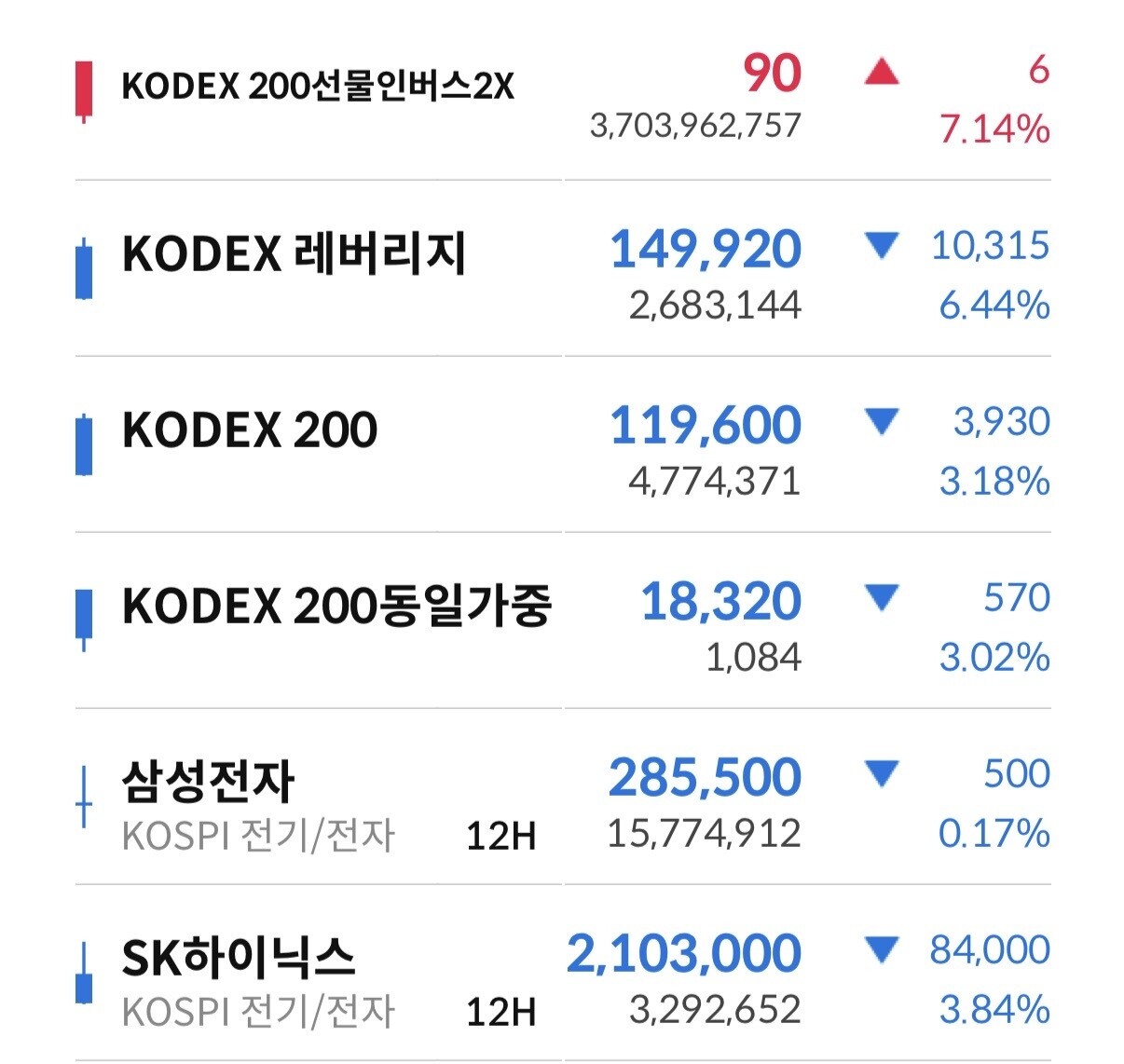Open the KODEX 레버리지 row
1124x1064 pixels.
[x=562, y=268]
